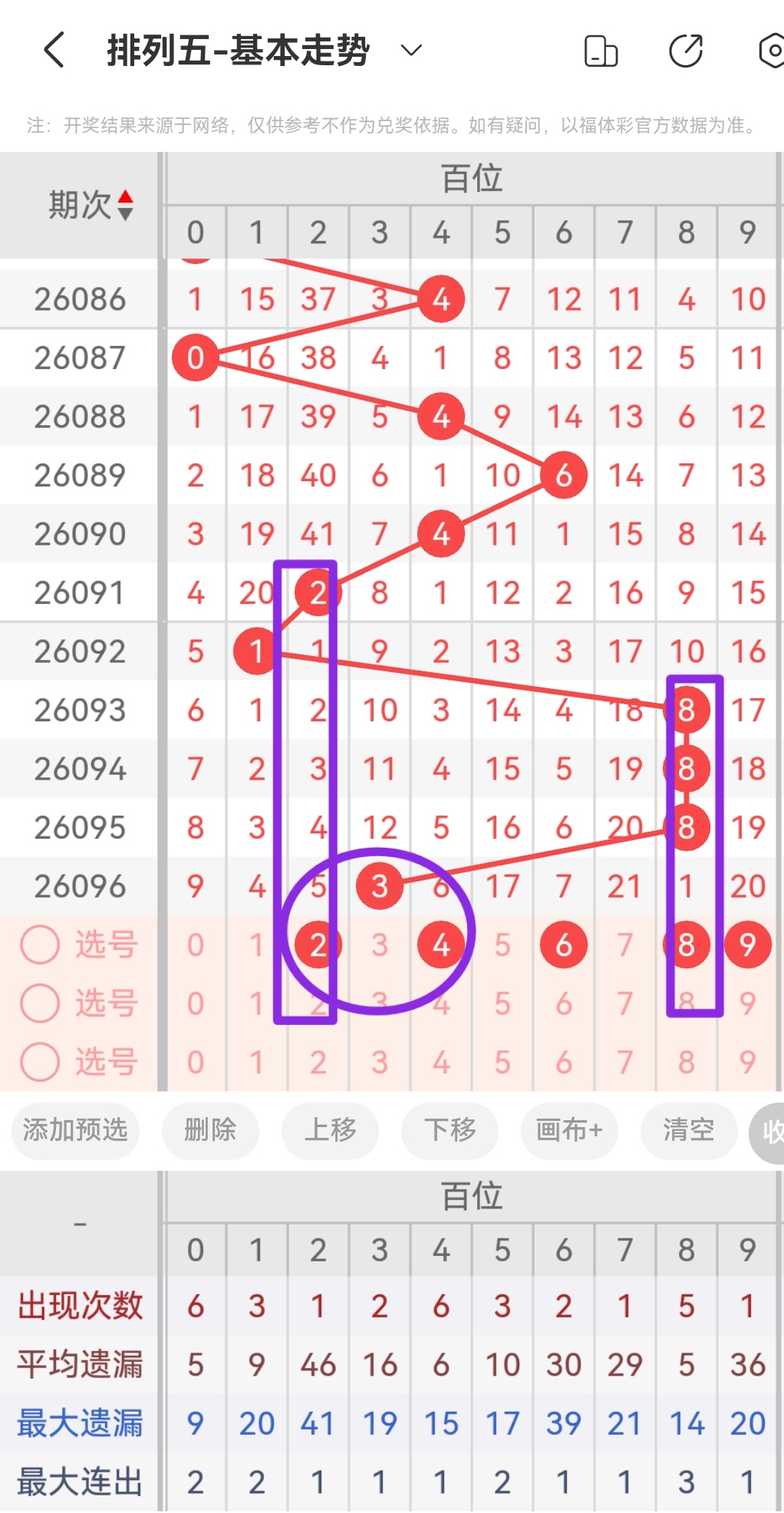This screenshot has width=784, height=1513.
Task: Open the floating window icon
Action: point(601,50)
